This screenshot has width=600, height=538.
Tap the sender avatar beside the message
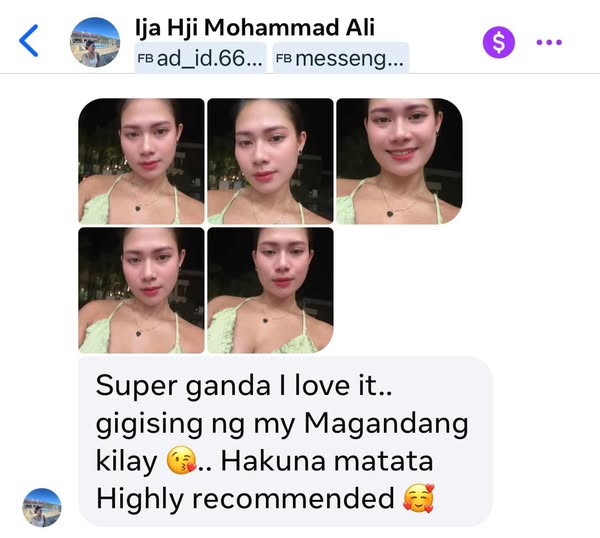42,507
